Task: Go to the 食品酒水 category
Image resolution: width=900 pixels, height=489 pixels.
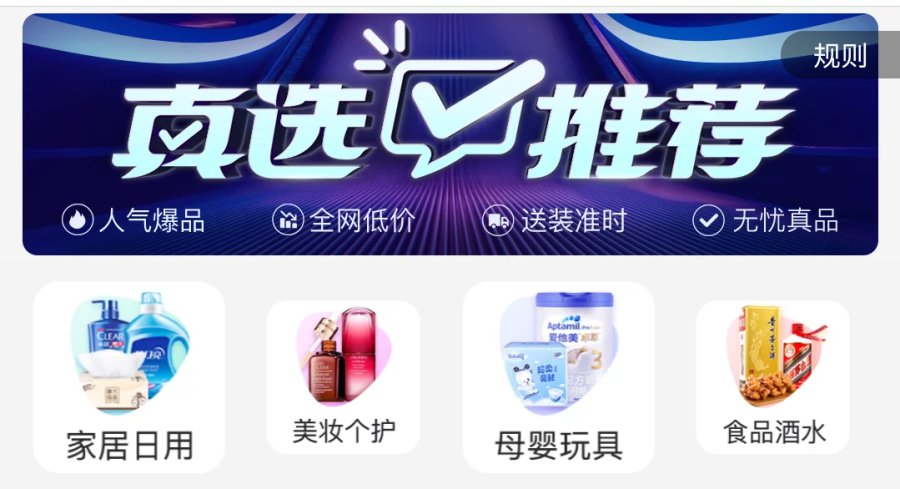Action: (773, 377)
